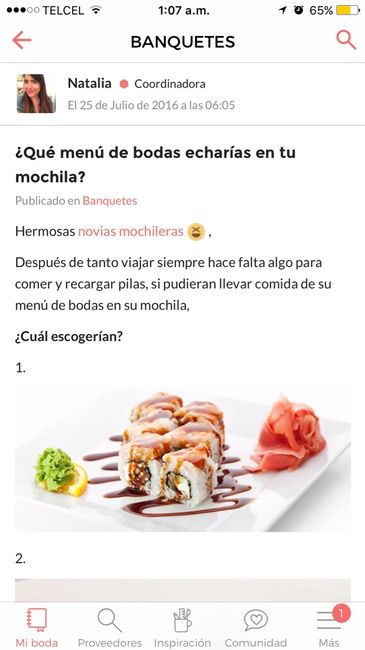Switch to the Proveedores tab
The image size is (365, 650).
tap(110, 627)
